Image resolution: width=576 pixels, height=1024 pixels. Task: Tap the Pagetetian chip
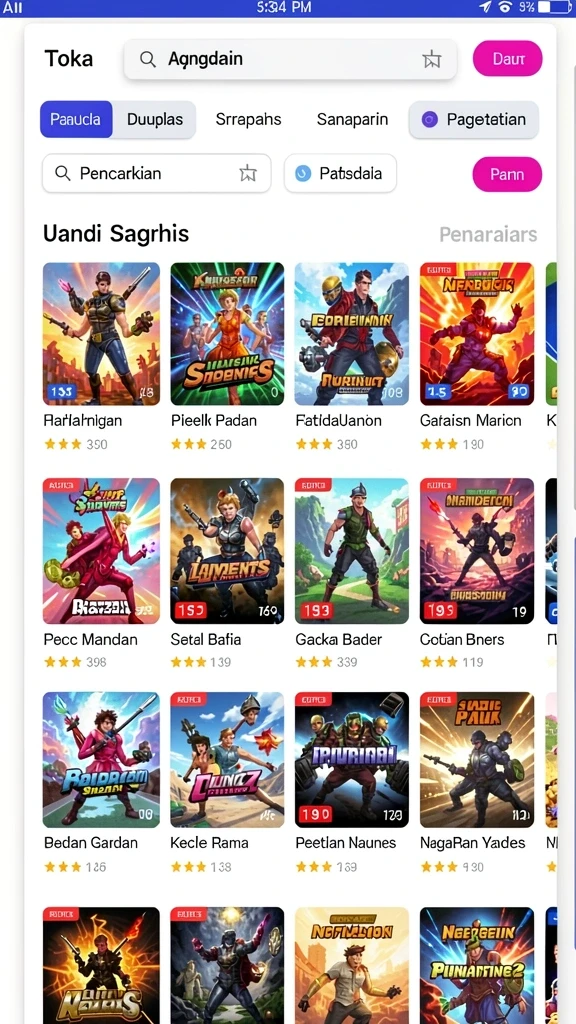(474, 120)
